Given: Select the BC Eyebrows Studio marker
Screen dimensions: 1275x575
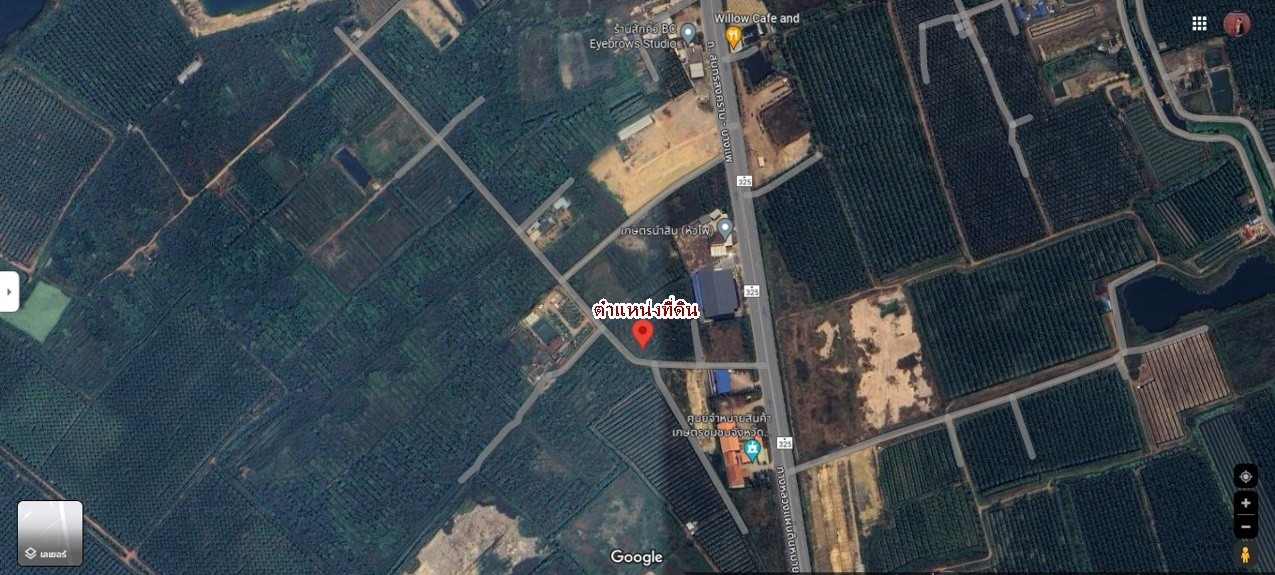Looking at the screenshot, I should pos(688,33).
